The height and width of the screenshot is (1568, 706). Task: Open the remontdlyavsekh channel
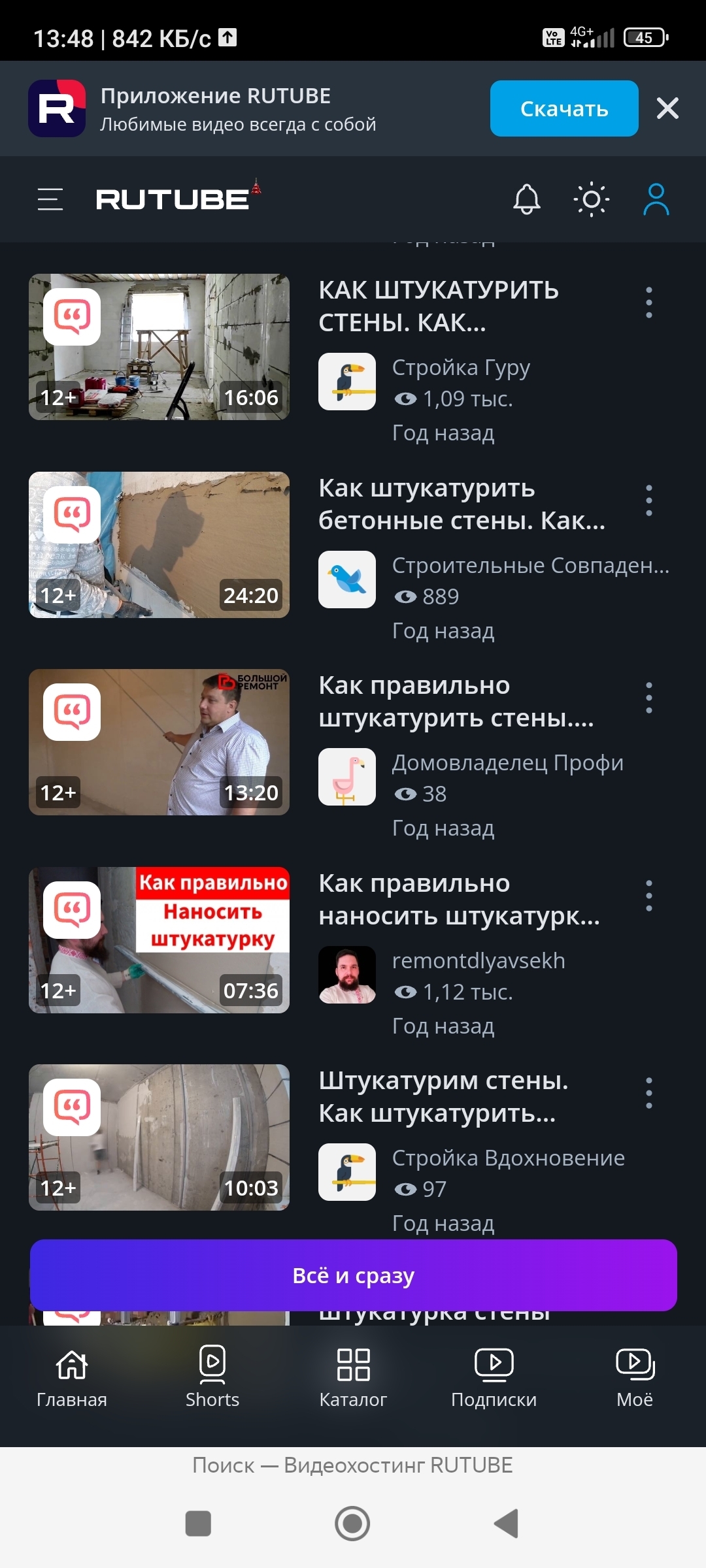[x=478, y=961]
